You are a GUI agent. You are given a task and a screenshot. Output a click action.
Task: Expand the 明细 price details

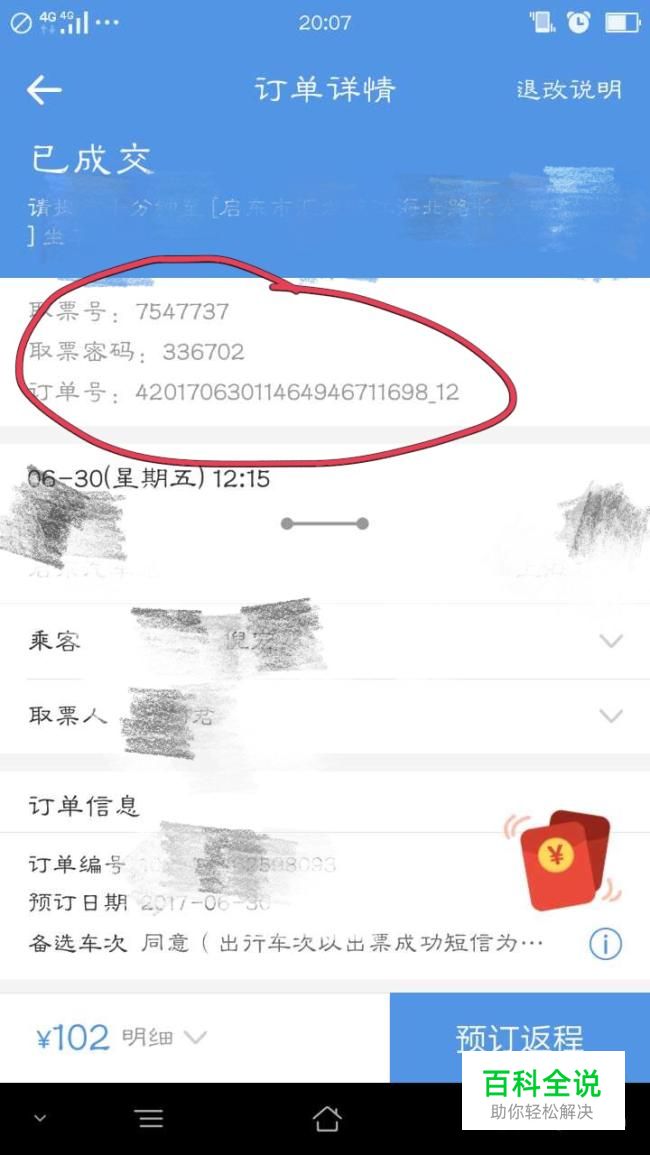pyautogui.click(x=164, y=1038)
